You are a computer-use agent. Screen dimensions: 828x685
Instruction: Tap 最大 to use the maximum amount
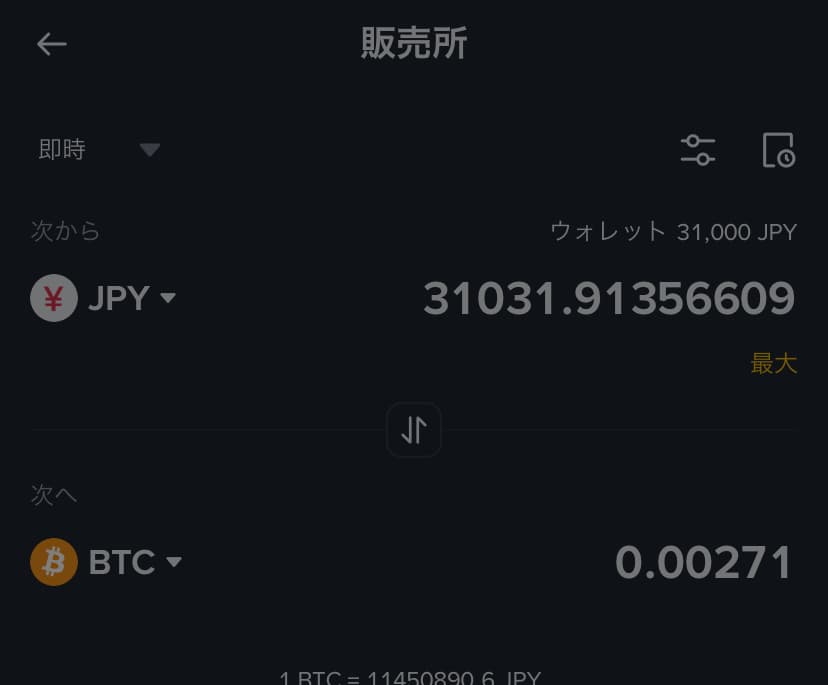(x=773, y=363)
